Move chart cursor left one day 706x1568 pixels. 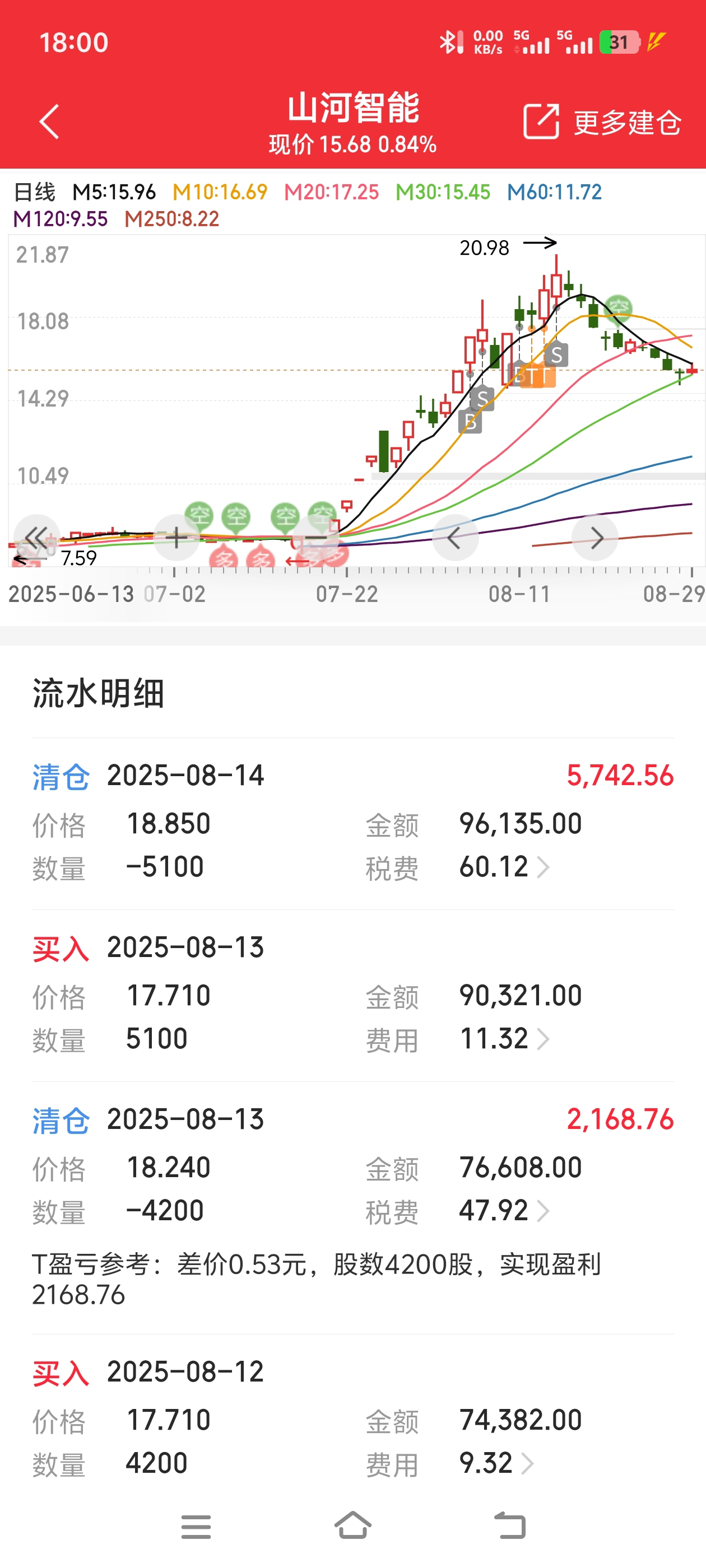[455, 538]
